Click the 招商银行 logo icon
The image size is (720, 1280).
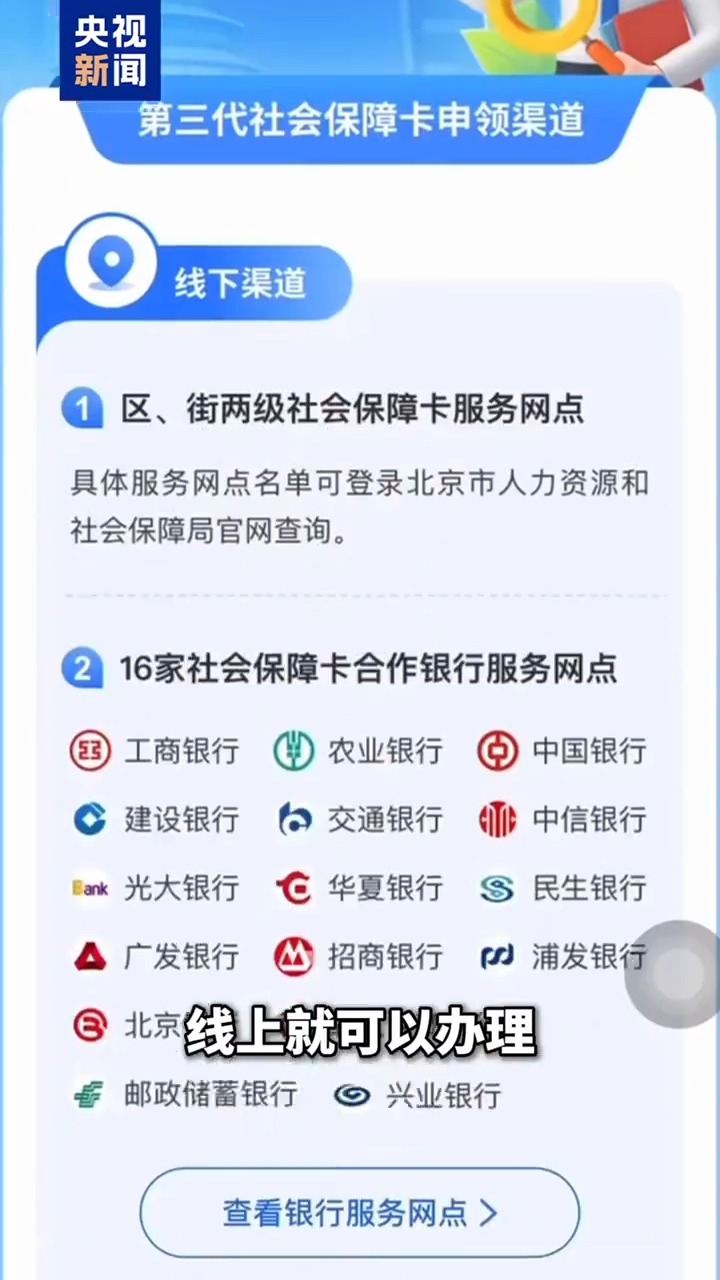294,957
